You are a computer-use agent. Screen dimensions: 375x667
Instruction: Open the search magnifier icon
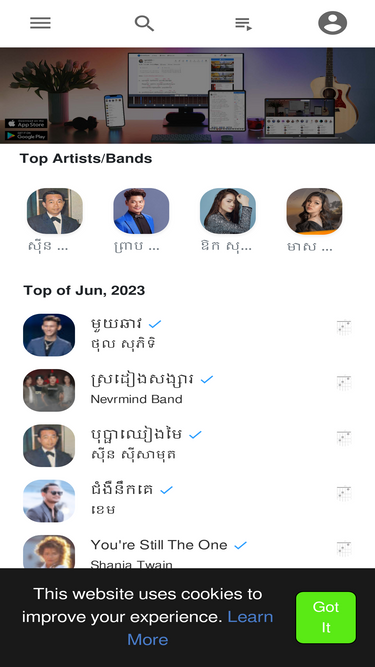(x=144, y=23)
